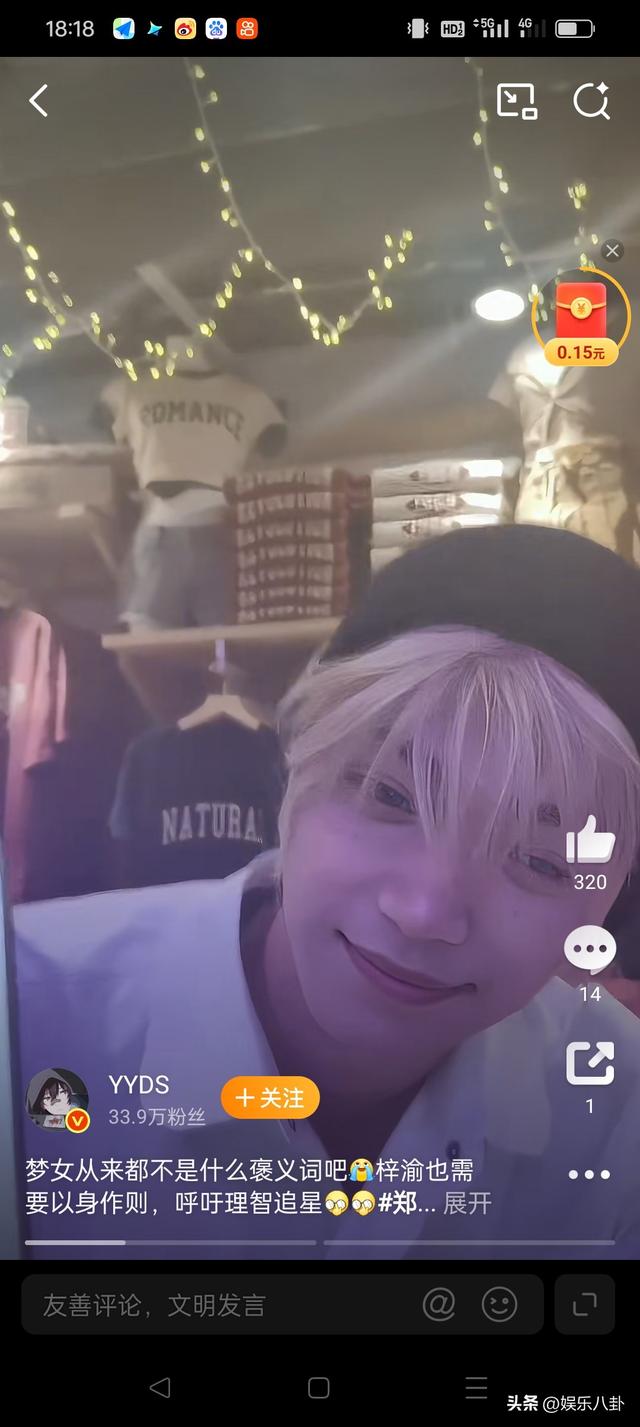Share this video
The width and height of the screenshot is (640, 1427).
coord(590,1063)
